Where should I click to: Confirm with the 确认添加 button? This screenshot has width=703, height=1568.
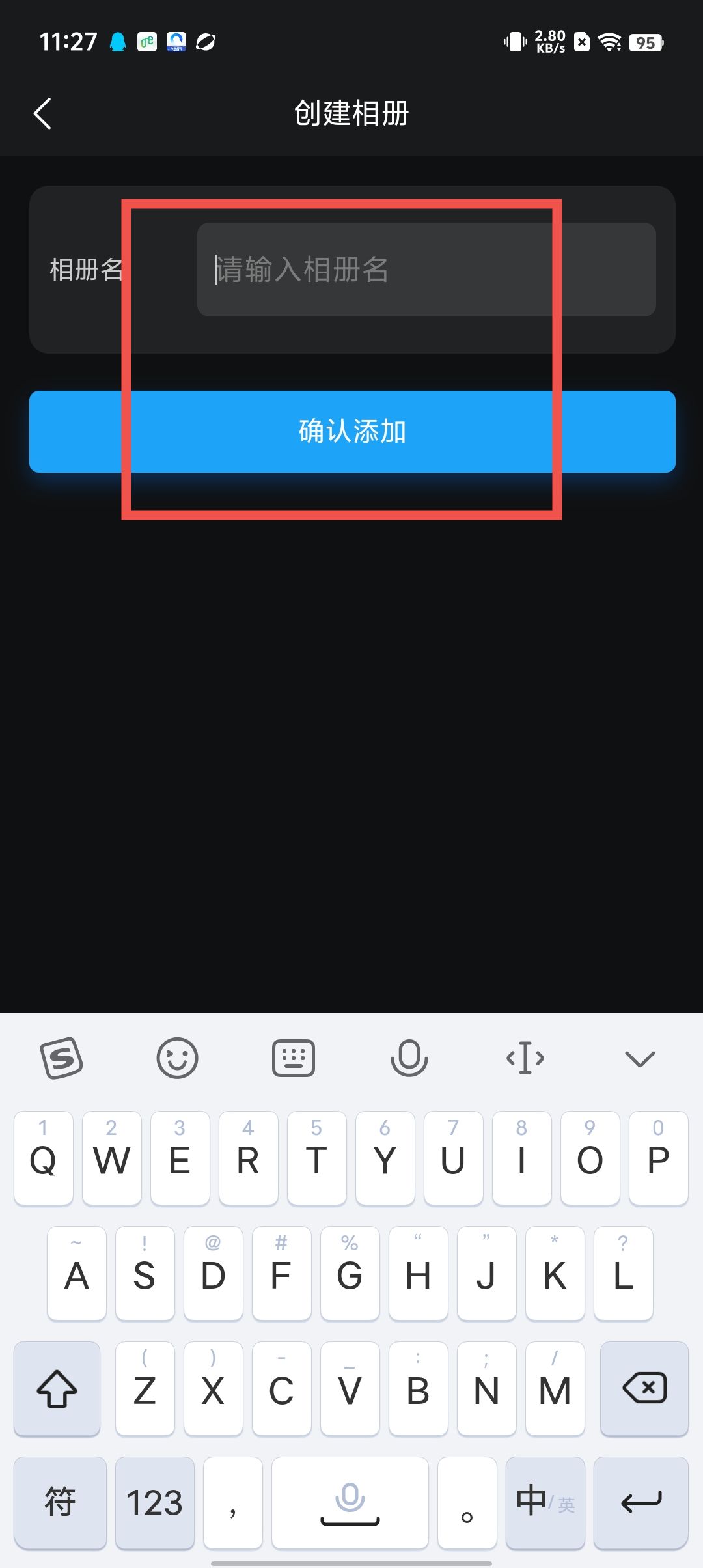351,431
